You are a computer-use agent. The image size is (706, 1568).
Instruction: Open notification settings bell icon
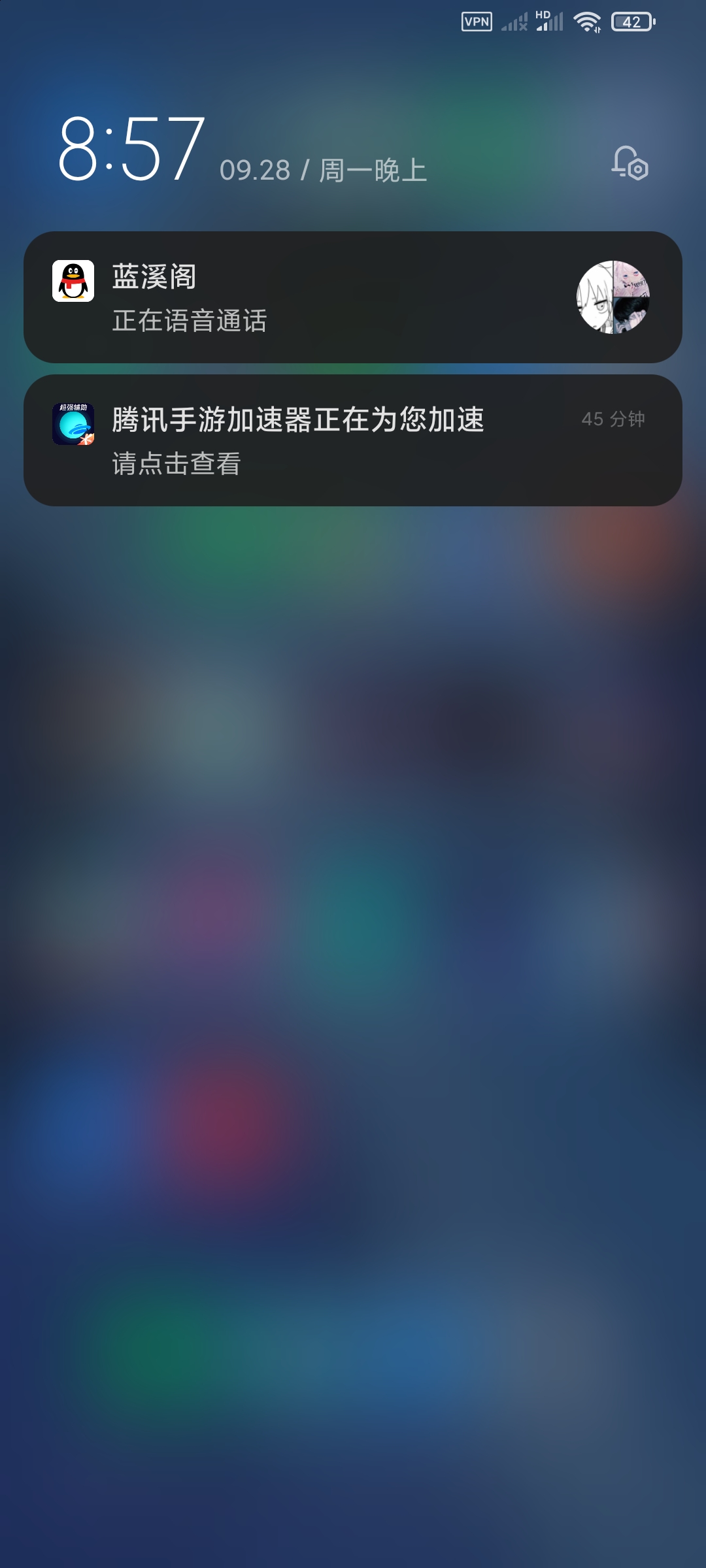click(630, 163)
